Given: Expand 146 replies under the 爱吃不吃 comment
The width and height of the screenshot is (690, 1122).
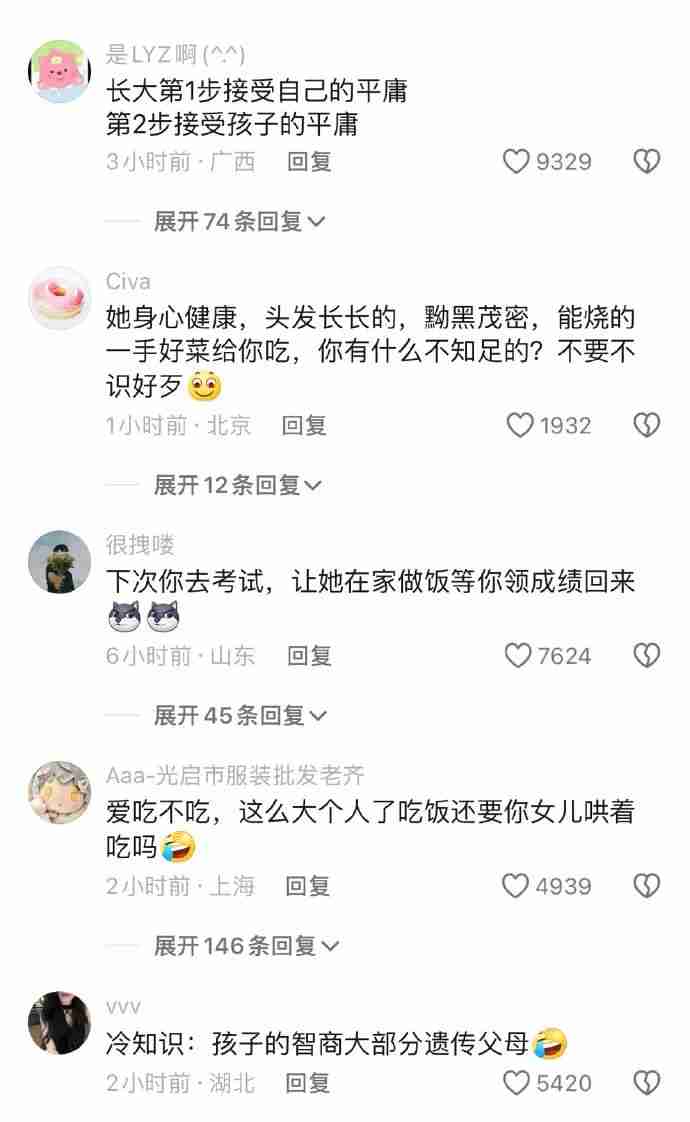Looking at the screenshot, I should pos(246,946).
